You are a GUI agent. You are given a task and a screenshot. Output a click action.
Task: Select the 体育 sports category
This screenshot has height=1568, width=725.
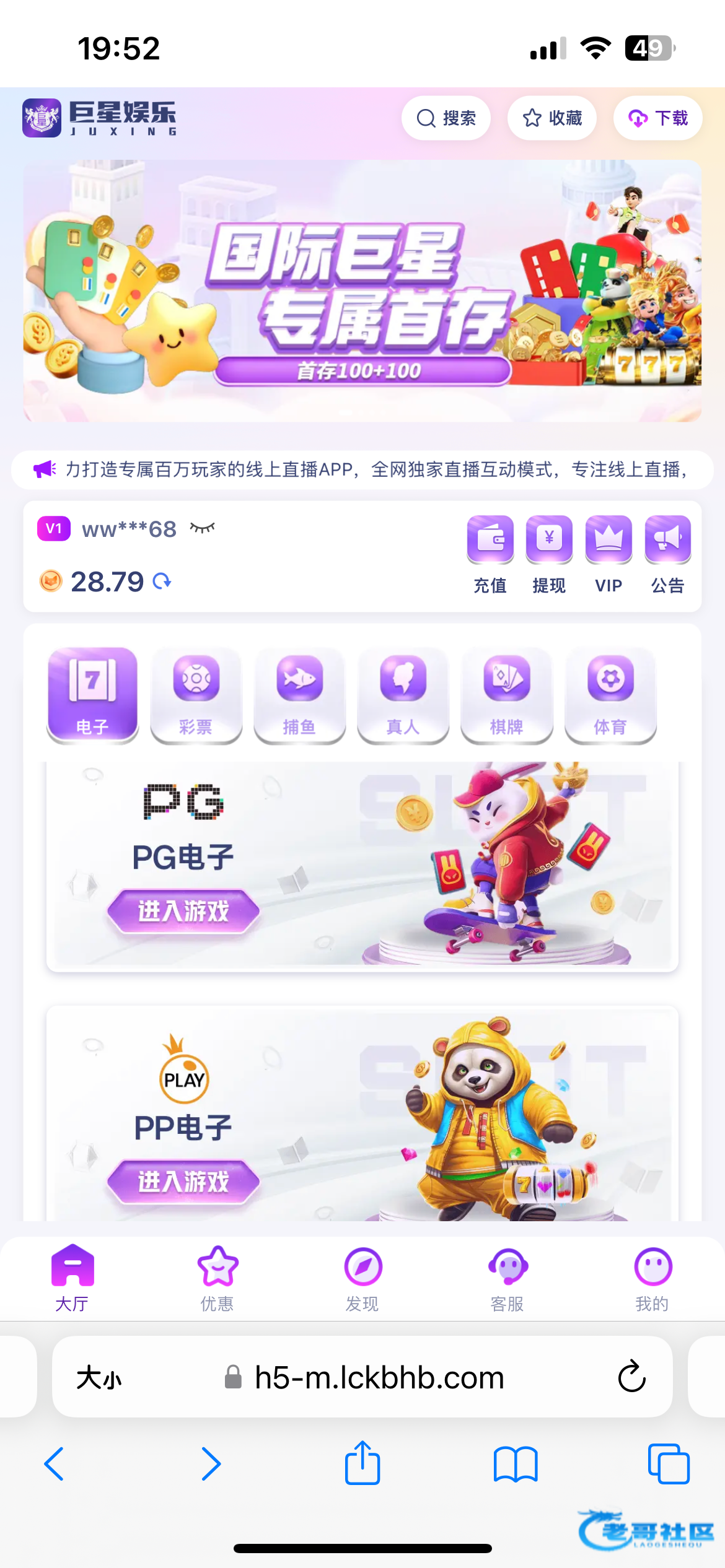point(610,695)
